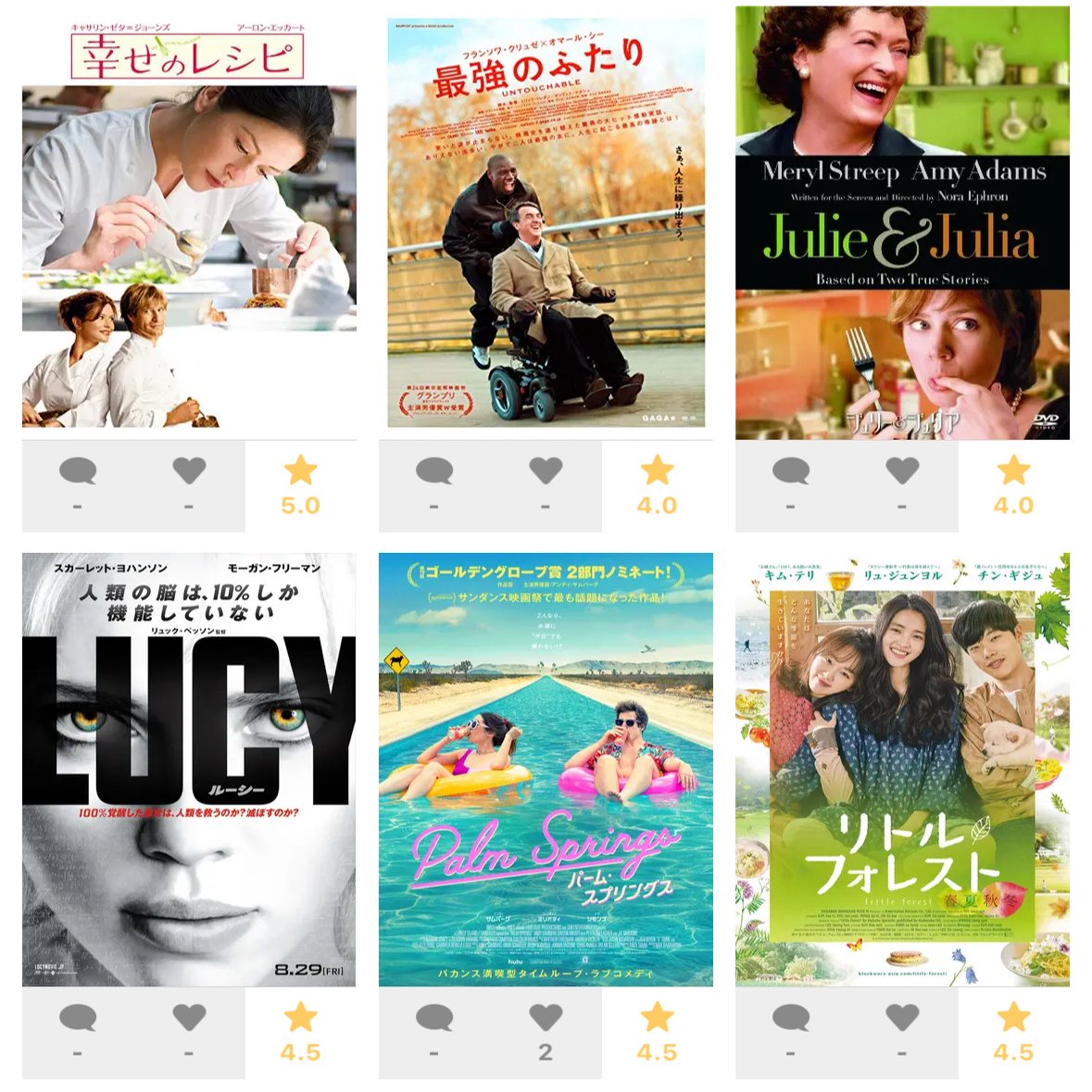Like the リトルフォレスト review

tap(902, 1018)
